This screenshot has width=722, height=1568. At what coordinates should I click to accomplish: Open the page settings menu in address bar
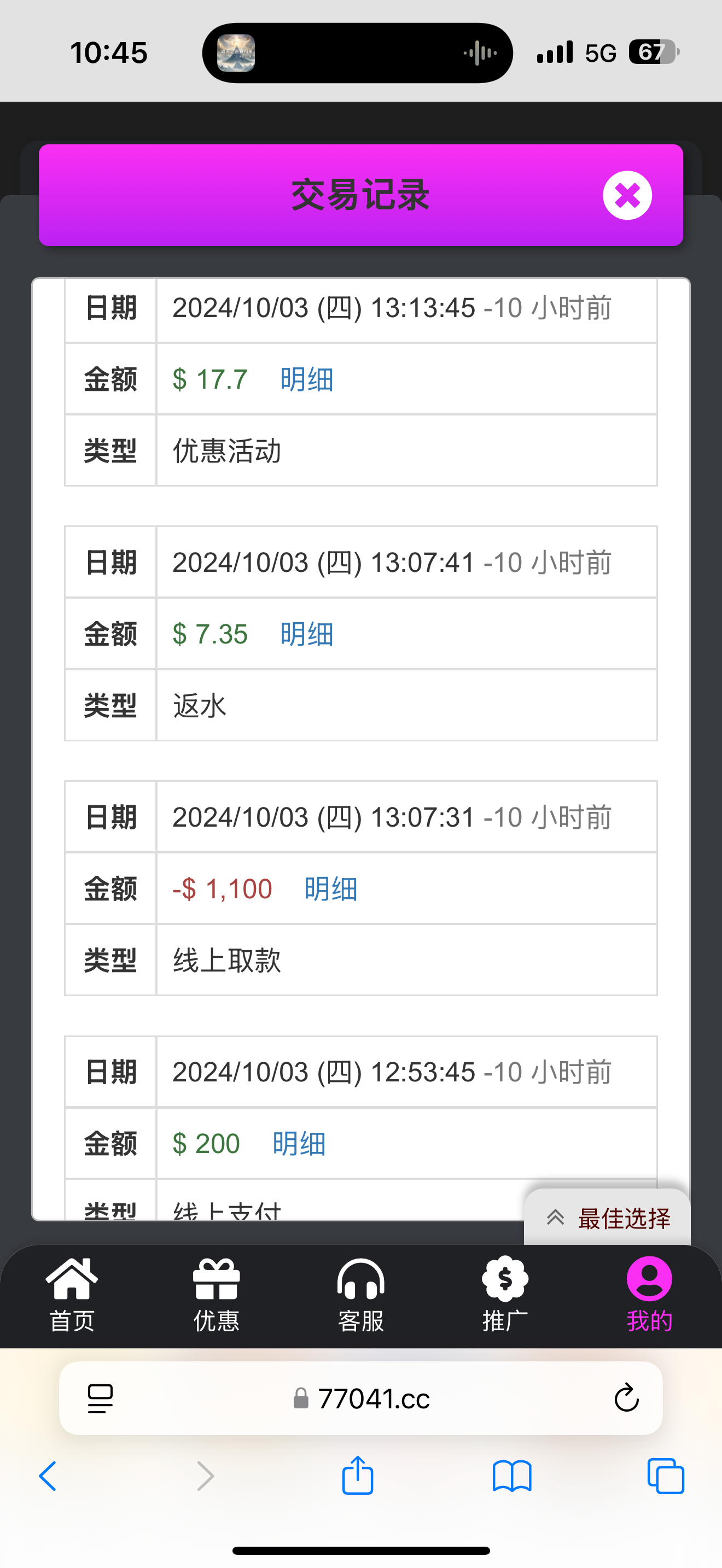click(x=101, y=1398)
